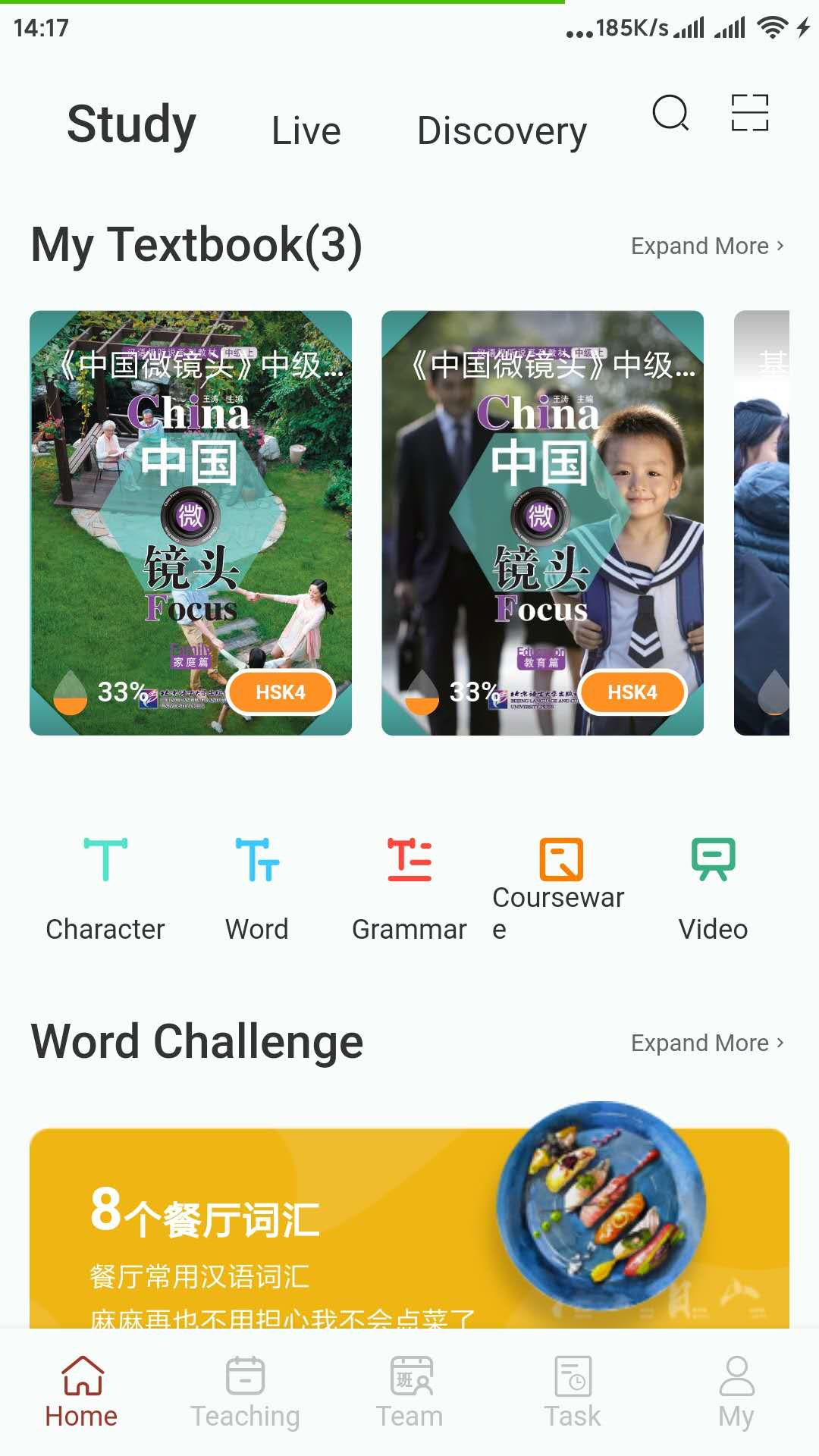
Task: Open the Courseware section
Action: tap(560, 887)
